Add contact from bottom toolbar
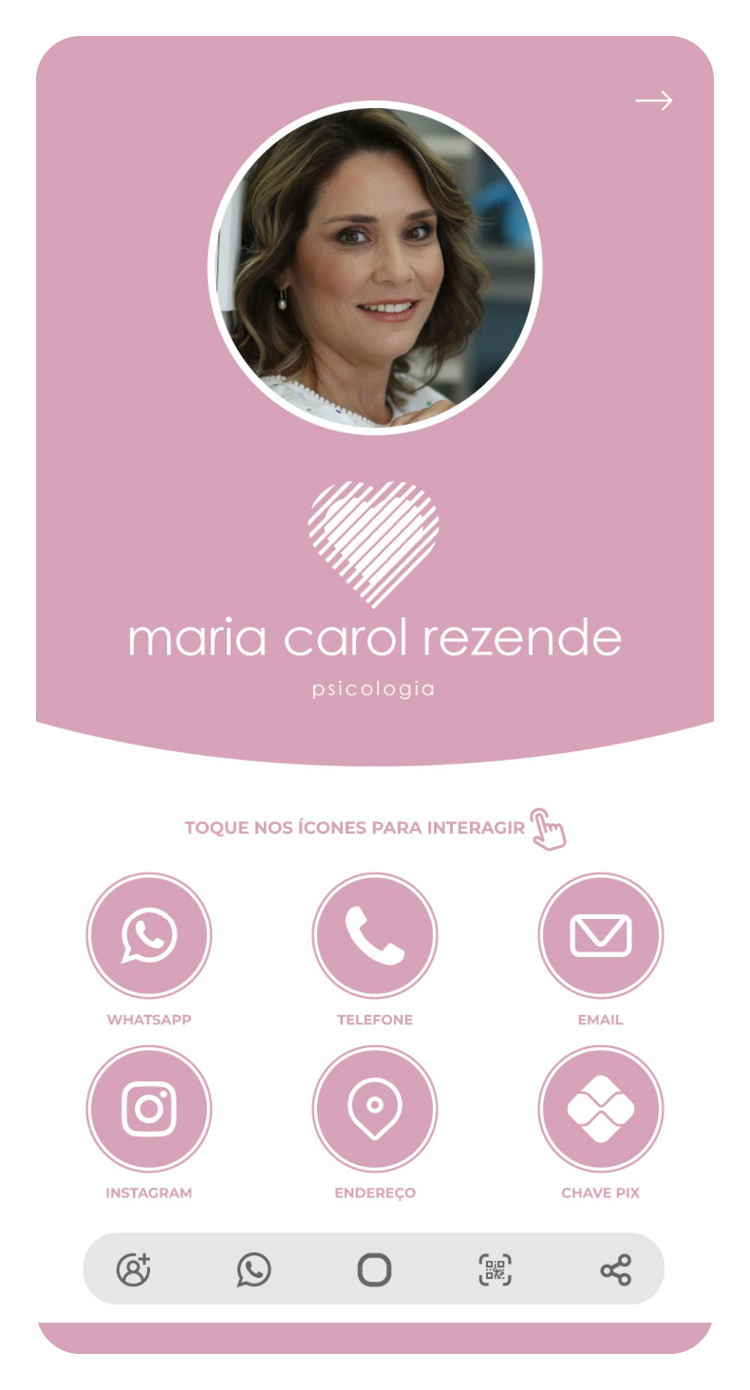 [133, 1270]
